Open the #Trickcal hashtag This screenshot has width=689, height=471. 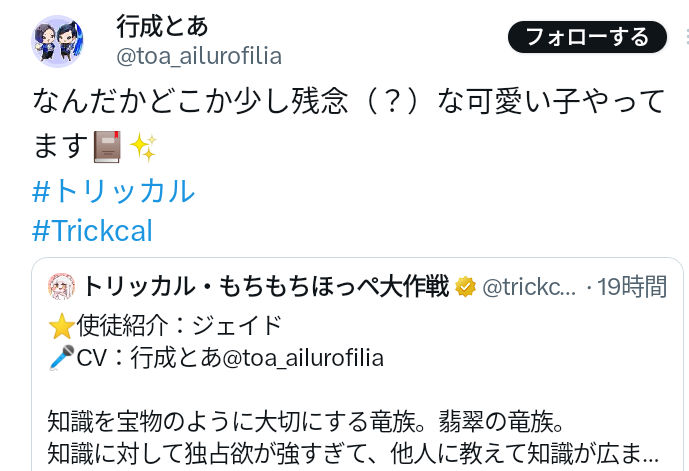tap(92, 231)
